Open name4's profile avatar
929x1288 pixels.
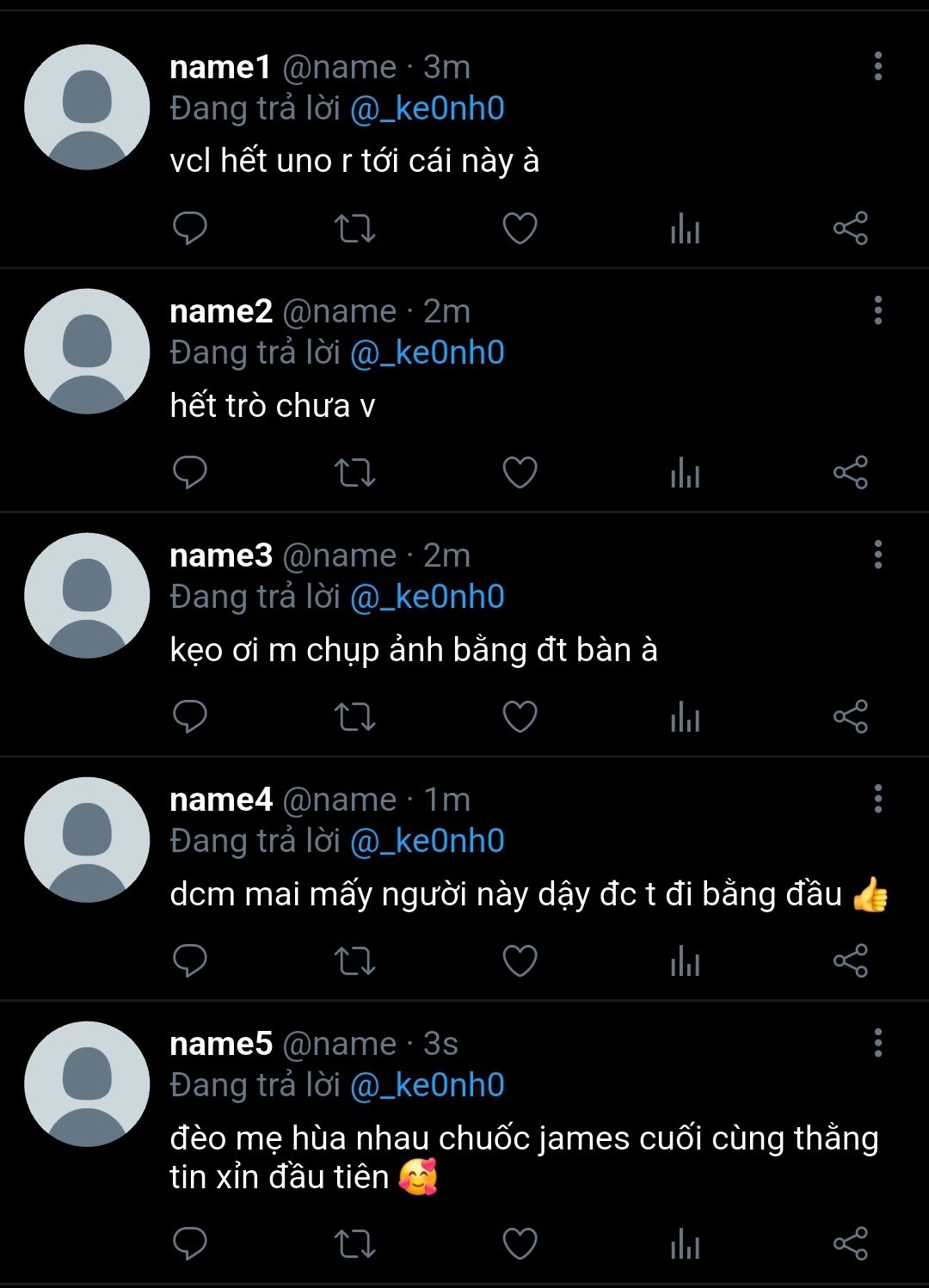[x=87, y=840]
